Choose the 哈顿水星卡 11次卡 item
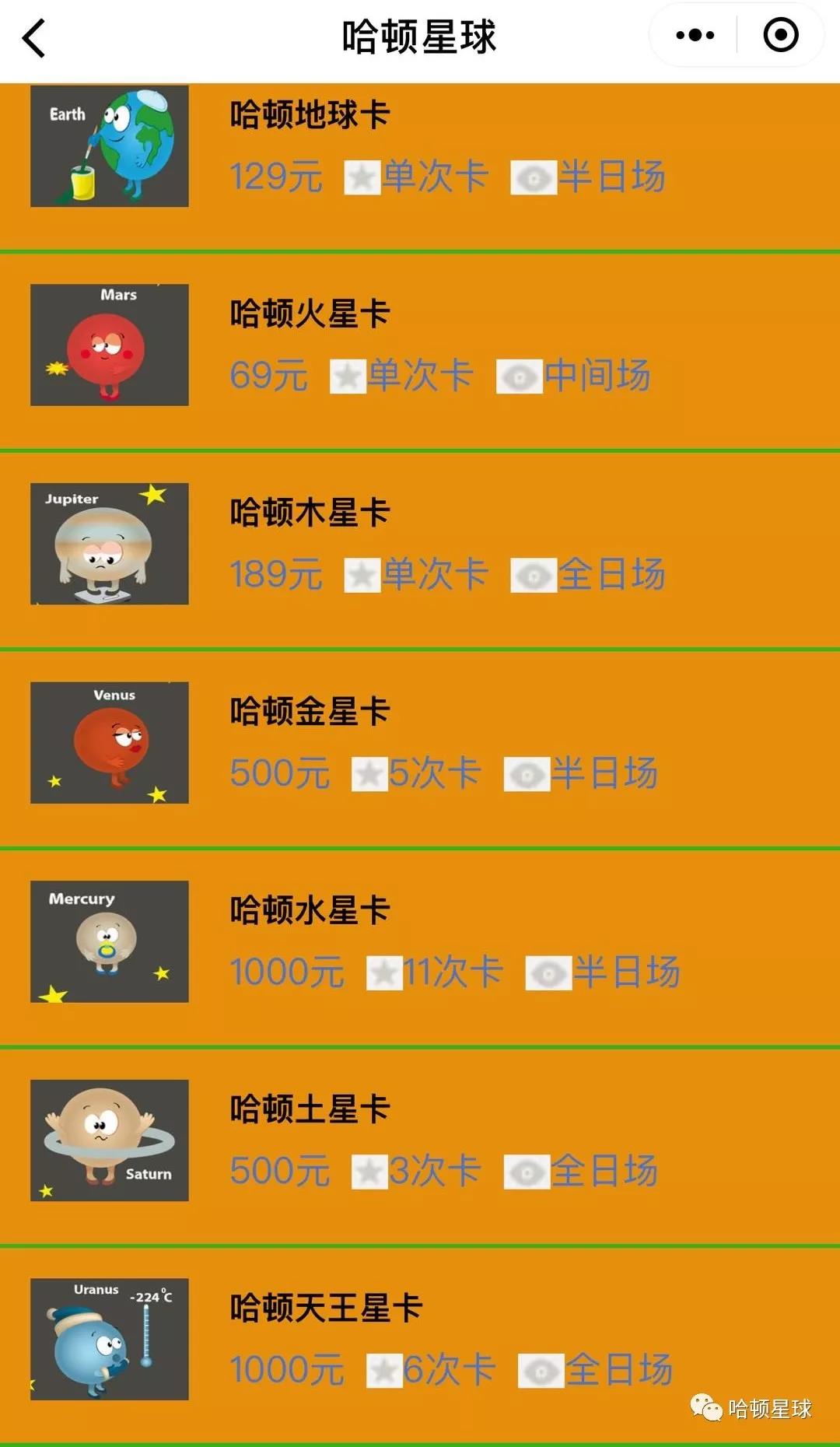This screenshot has height=1447, width=840. coord(420,941)
